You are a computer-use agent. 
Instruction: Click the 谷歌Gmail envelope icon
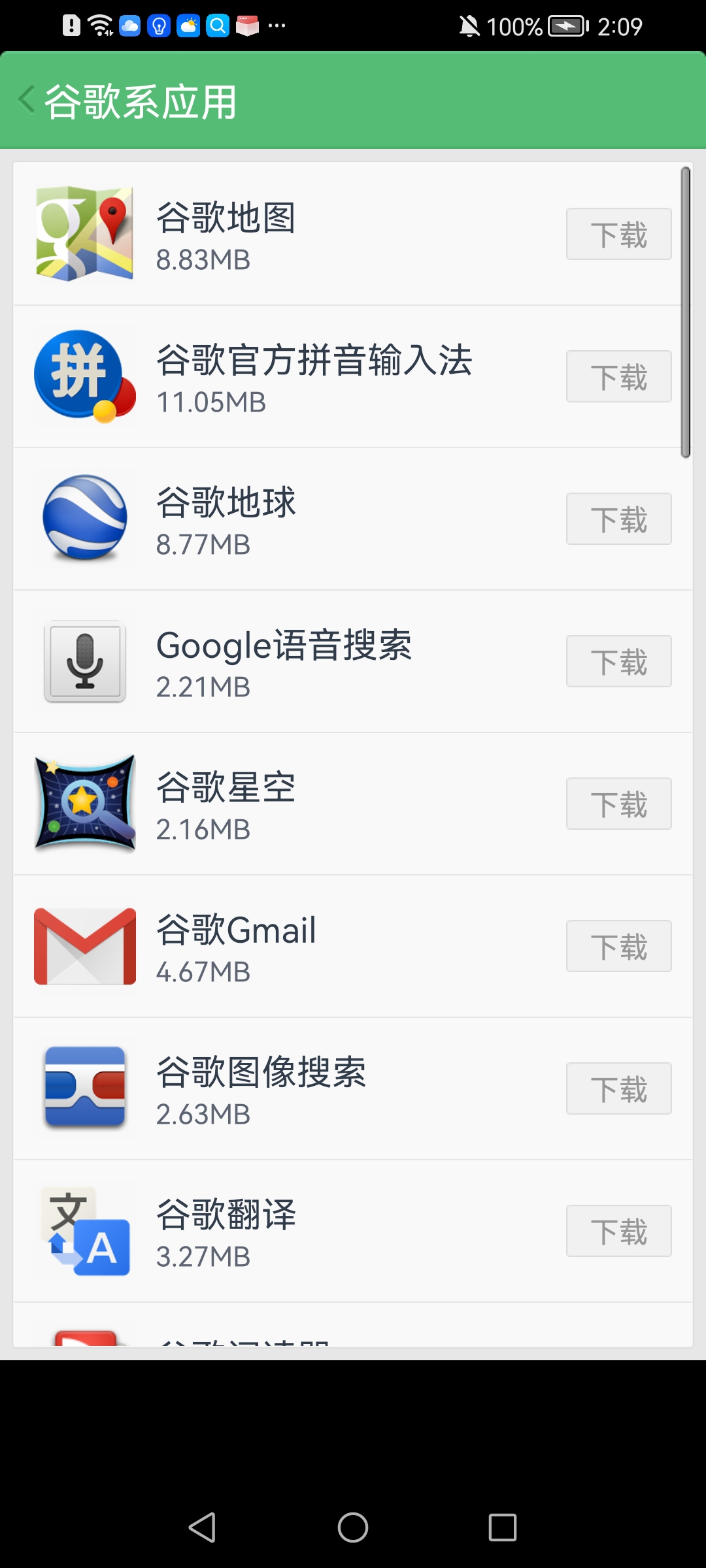(84, 946)
